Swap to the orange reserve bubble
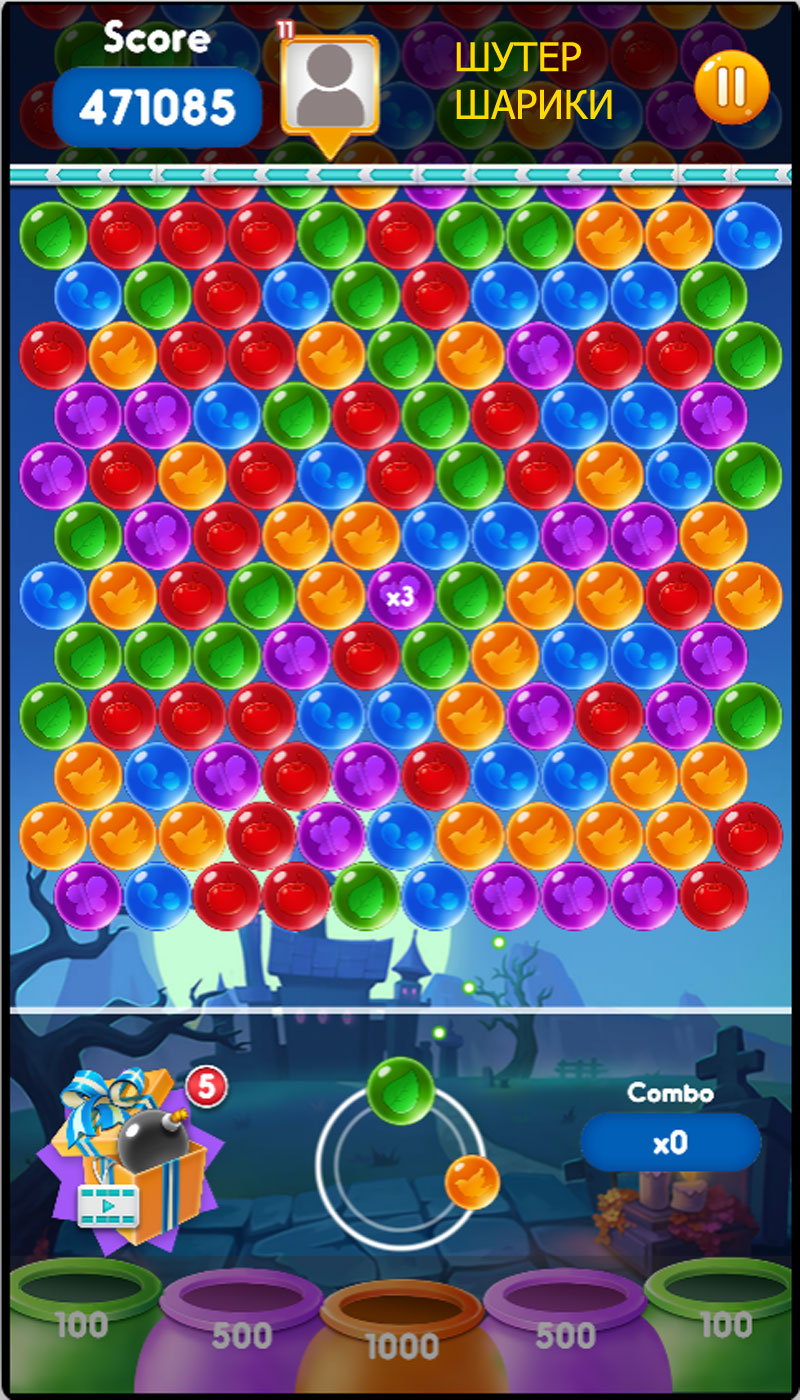The height and width of the screenshot is (1400, 800). click(x=472, y=1181)
